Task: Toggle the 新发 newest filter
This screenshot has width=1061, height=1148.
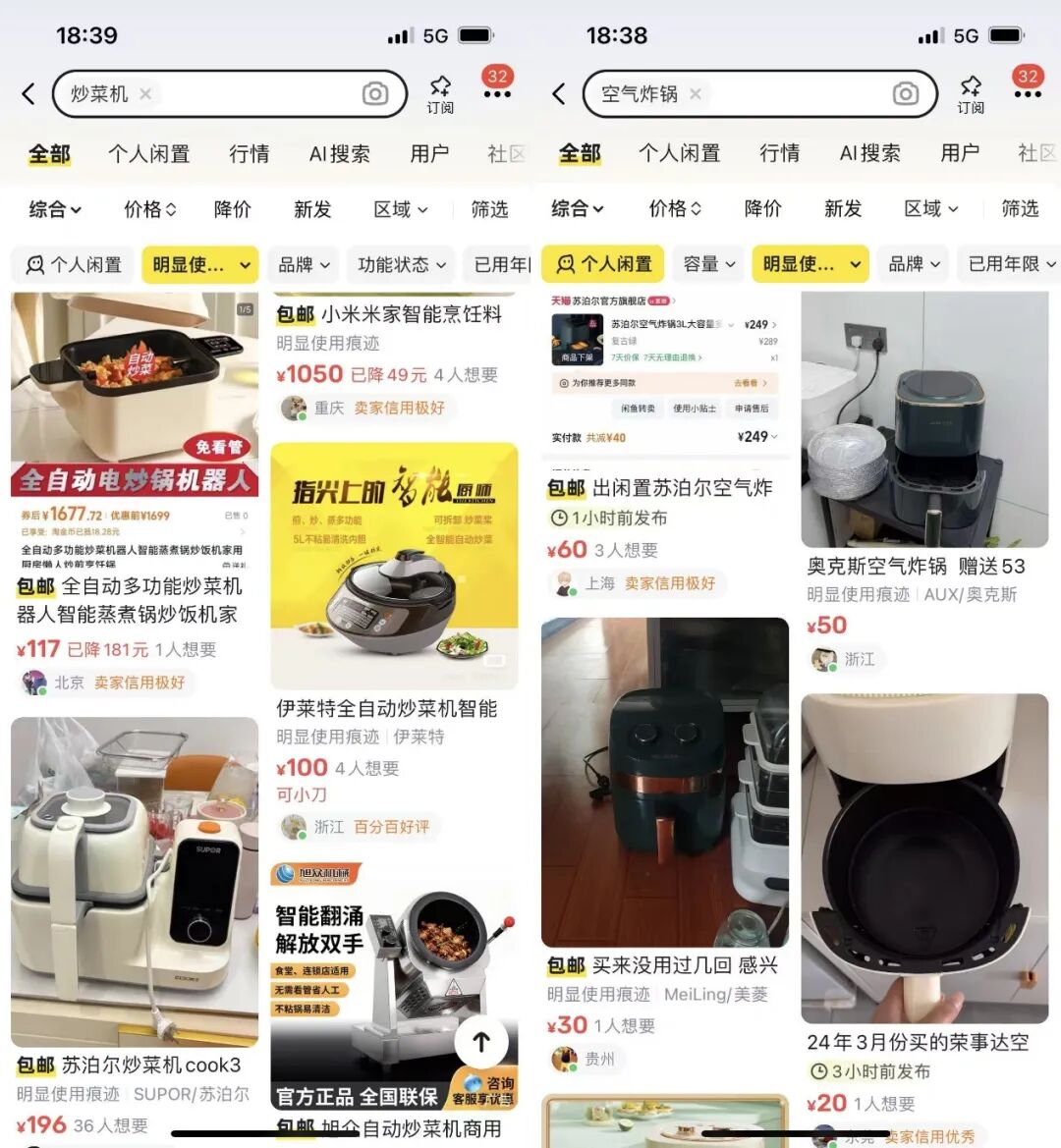Action: [312, 208]
